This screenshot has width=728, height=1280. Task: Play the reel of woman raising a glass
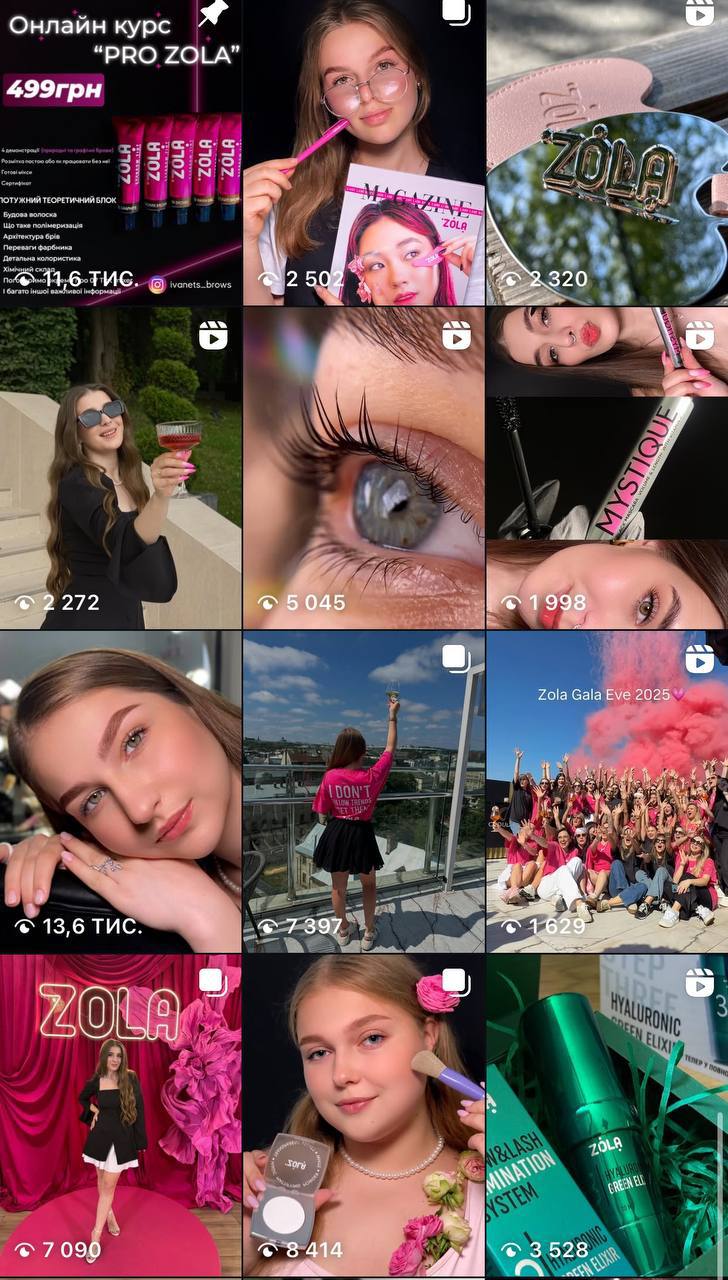[120, 468]
